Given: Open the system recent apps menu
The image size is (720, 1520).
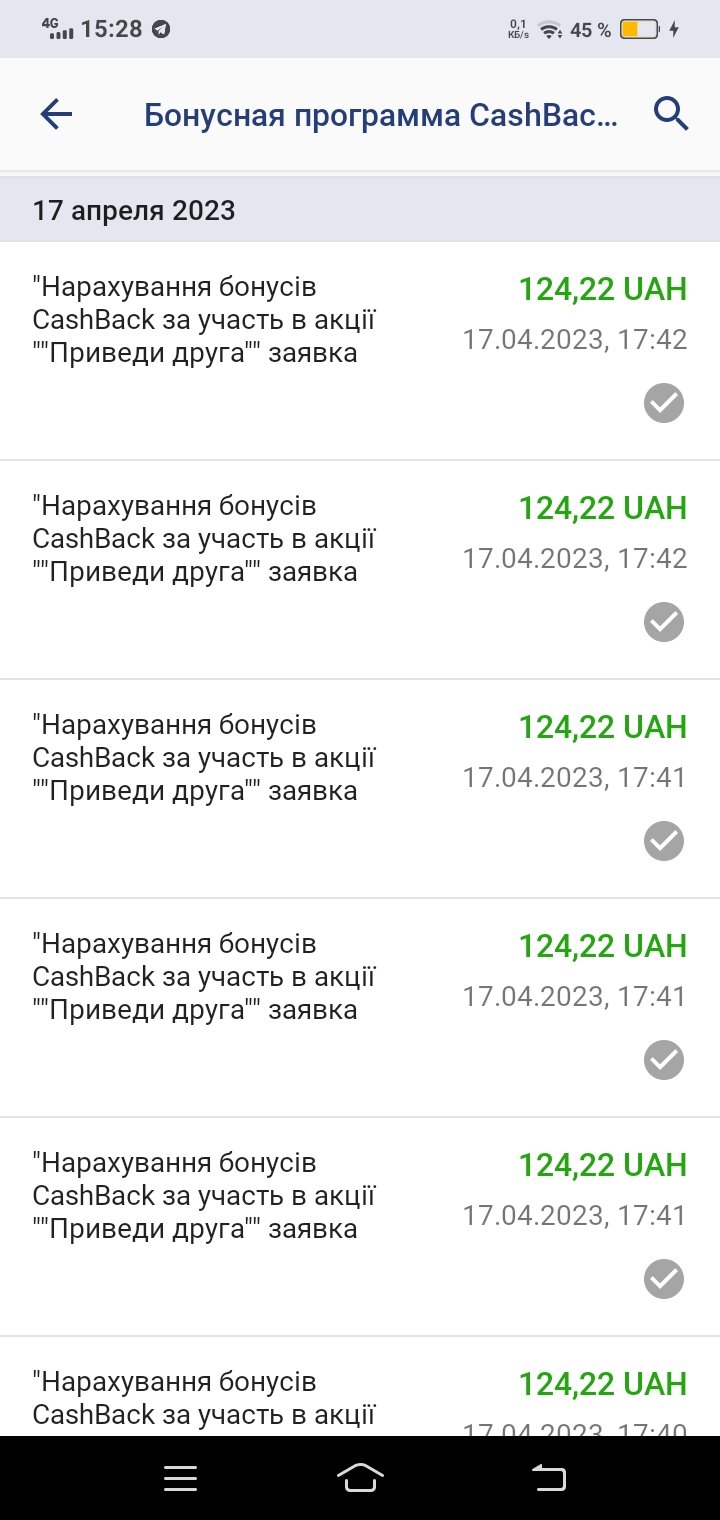Looking at the screenshot, I should tap(181, 1478).
